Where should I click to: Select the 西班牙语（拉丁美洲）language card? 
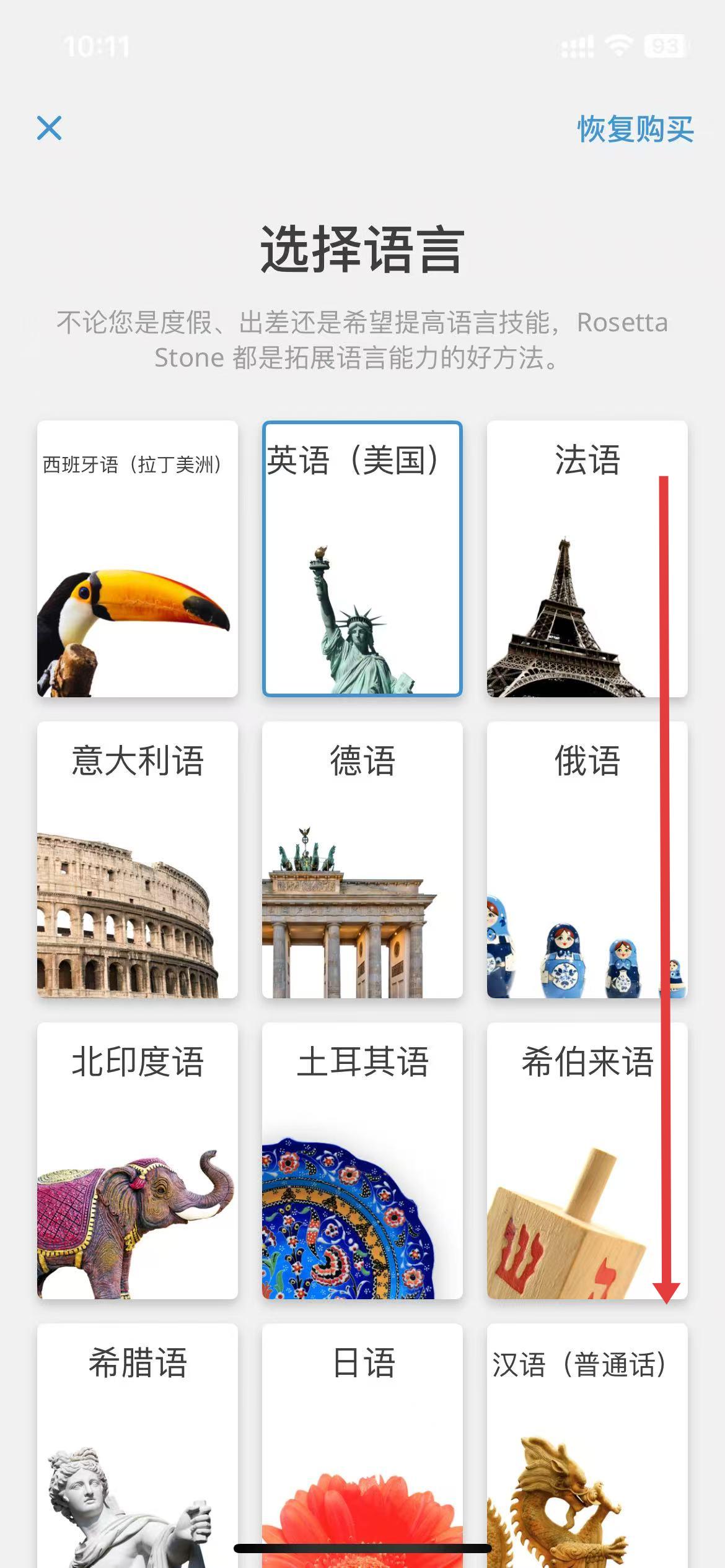pos(138,559)
